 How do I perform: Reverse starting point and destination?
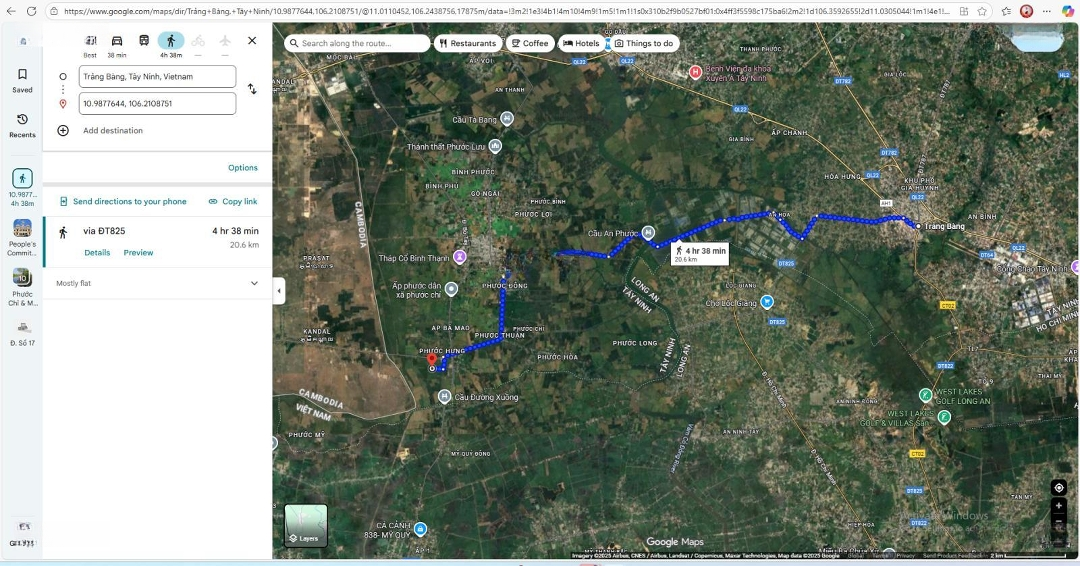(x=252, y=89)
